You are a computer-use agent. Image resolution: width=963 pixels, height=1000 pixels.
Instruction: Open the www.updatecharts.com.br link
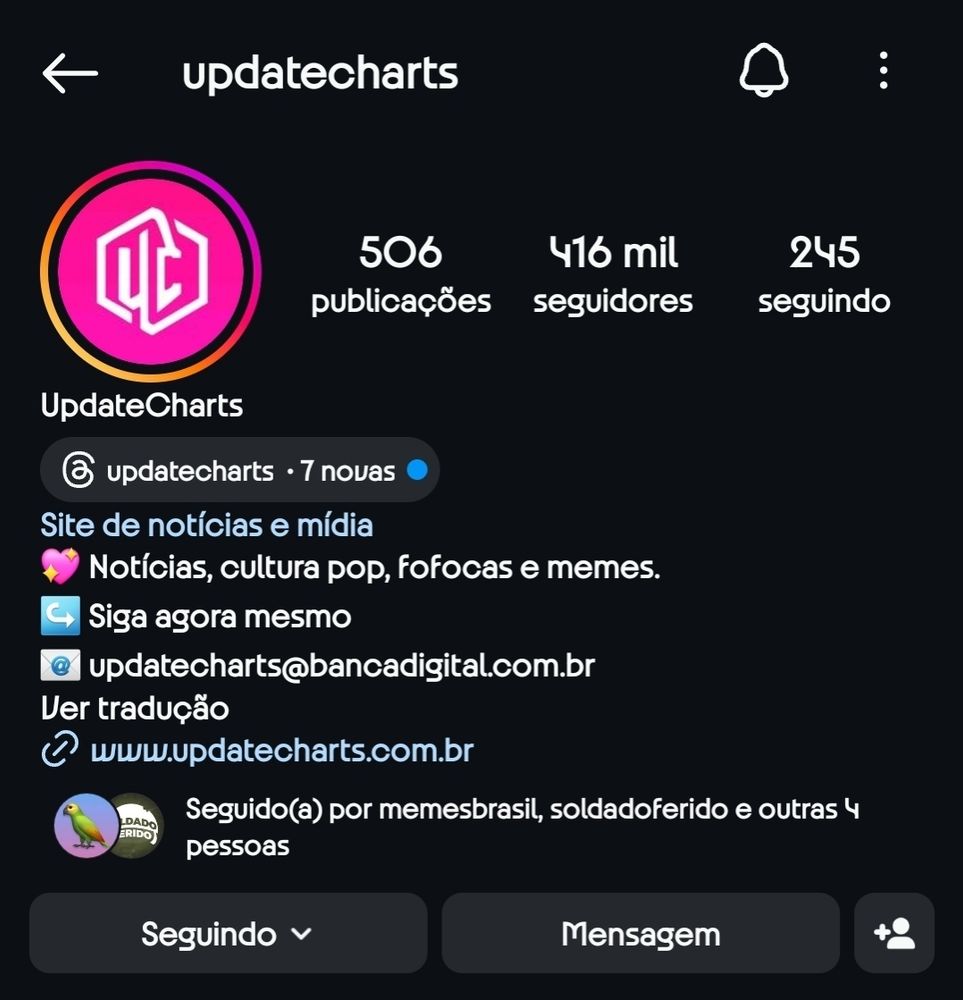coord(281,750)
